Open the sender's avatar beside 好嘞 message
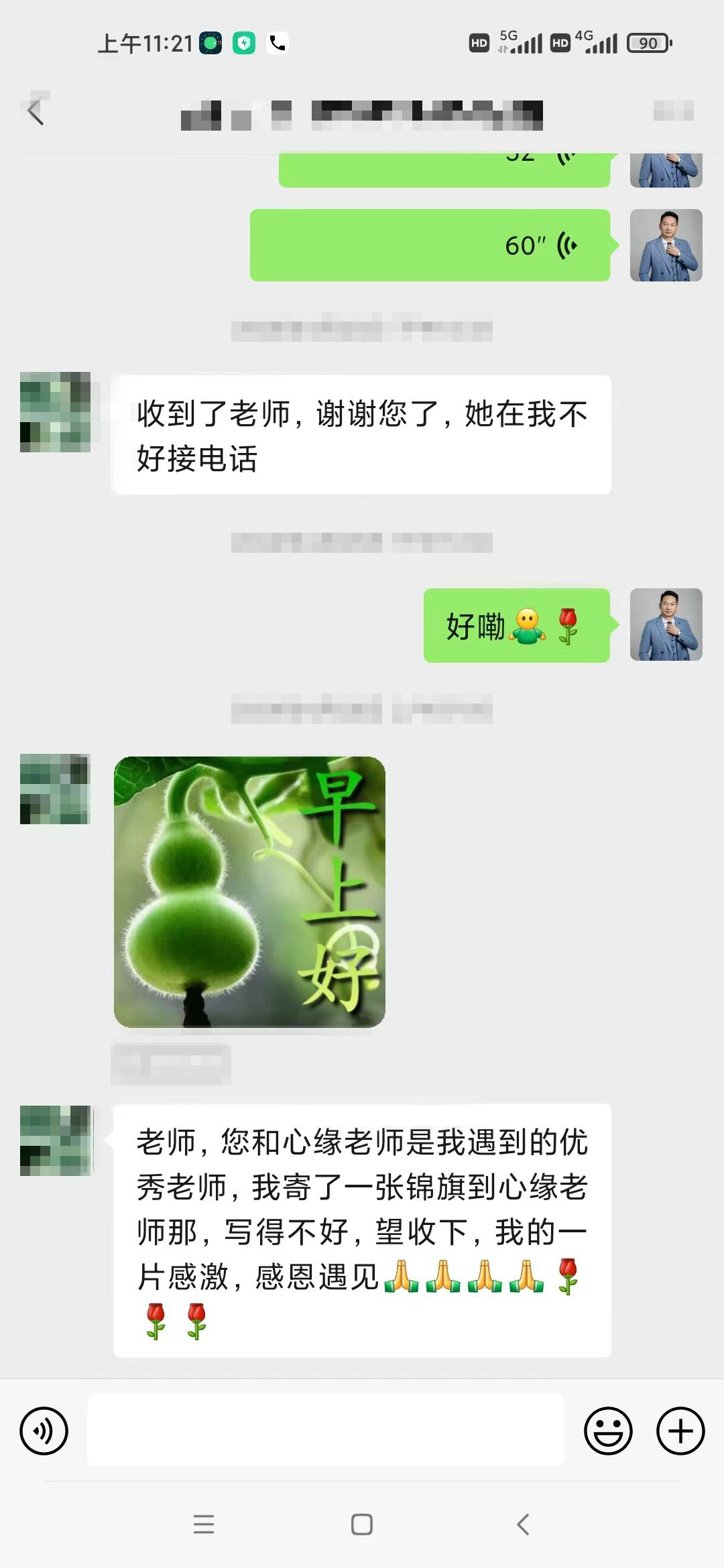 point(666,625)
